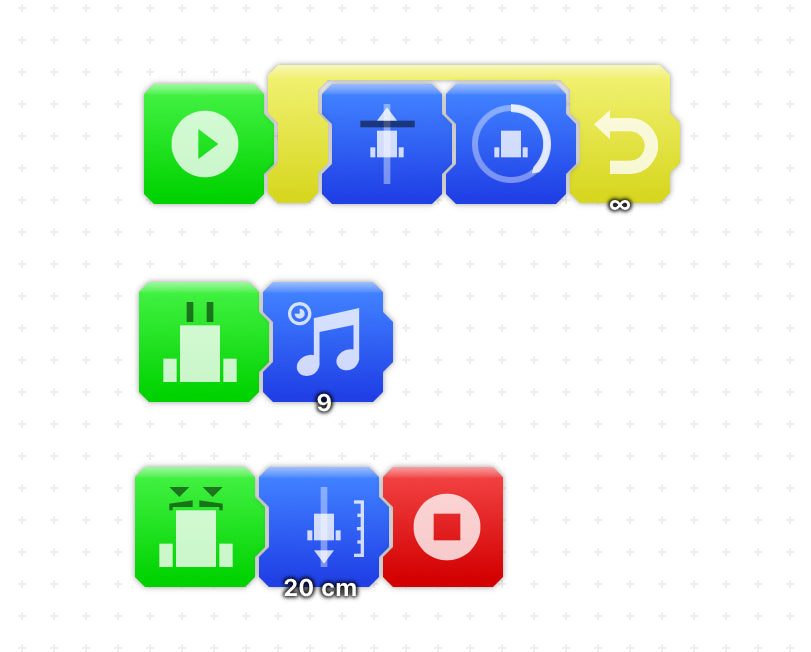Select the move backward distance block
811x652 pixels.
click(322, 524)
